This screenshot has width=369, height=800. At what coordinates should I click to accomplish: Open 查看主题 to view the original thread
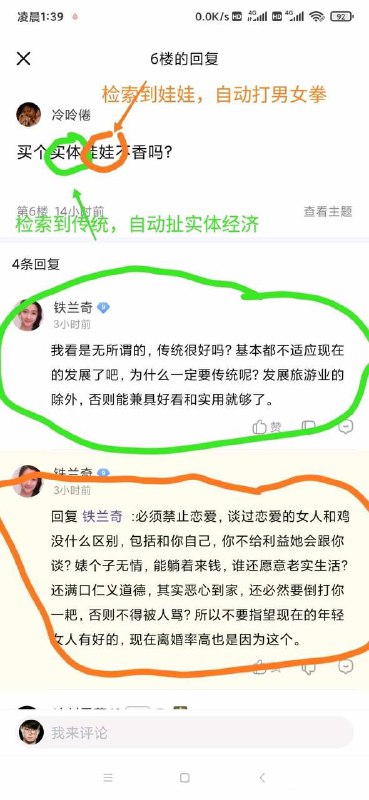(328, 212)
